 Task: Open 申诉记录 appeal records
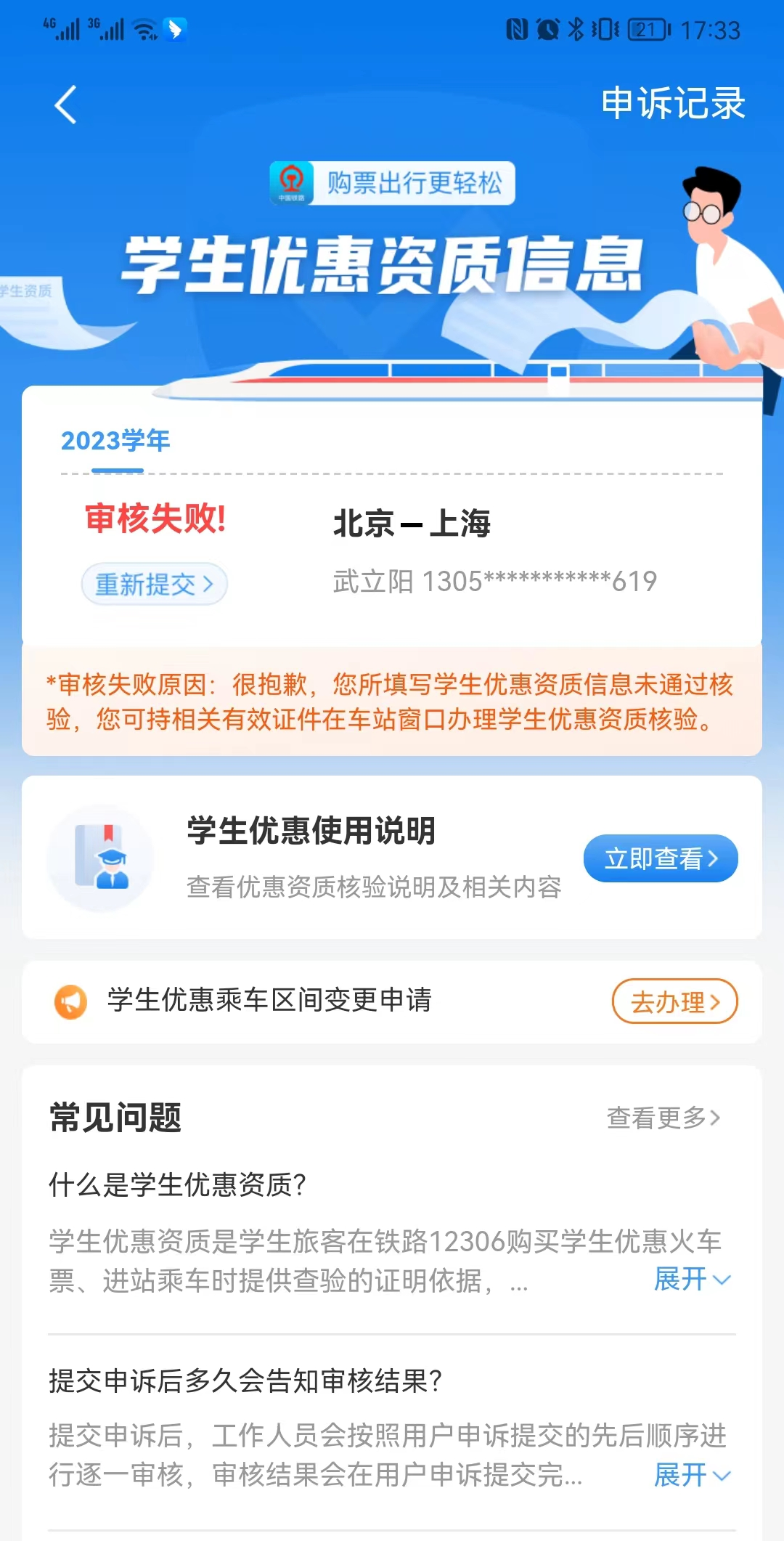tap(673, 103)
